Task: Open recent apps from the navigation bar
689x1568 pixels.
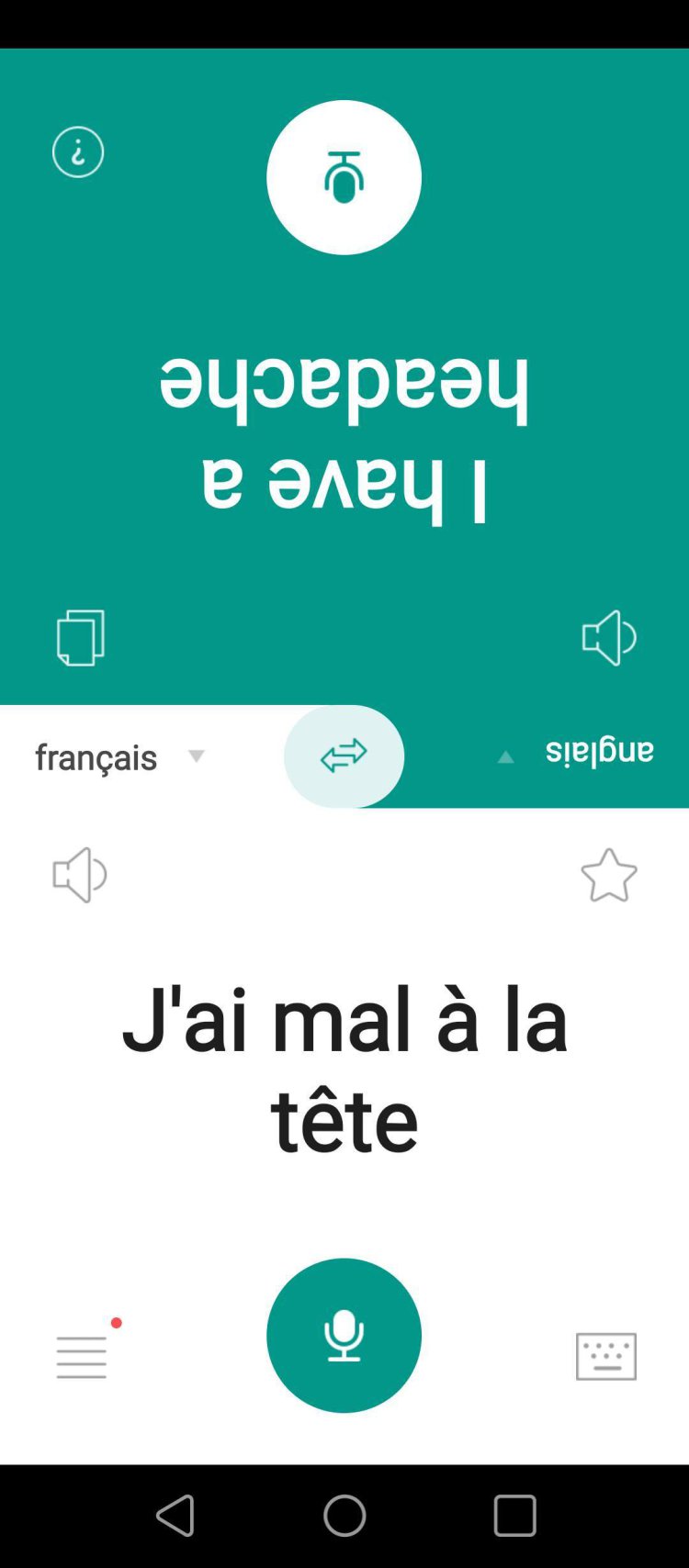Action: pos(514,1515)
